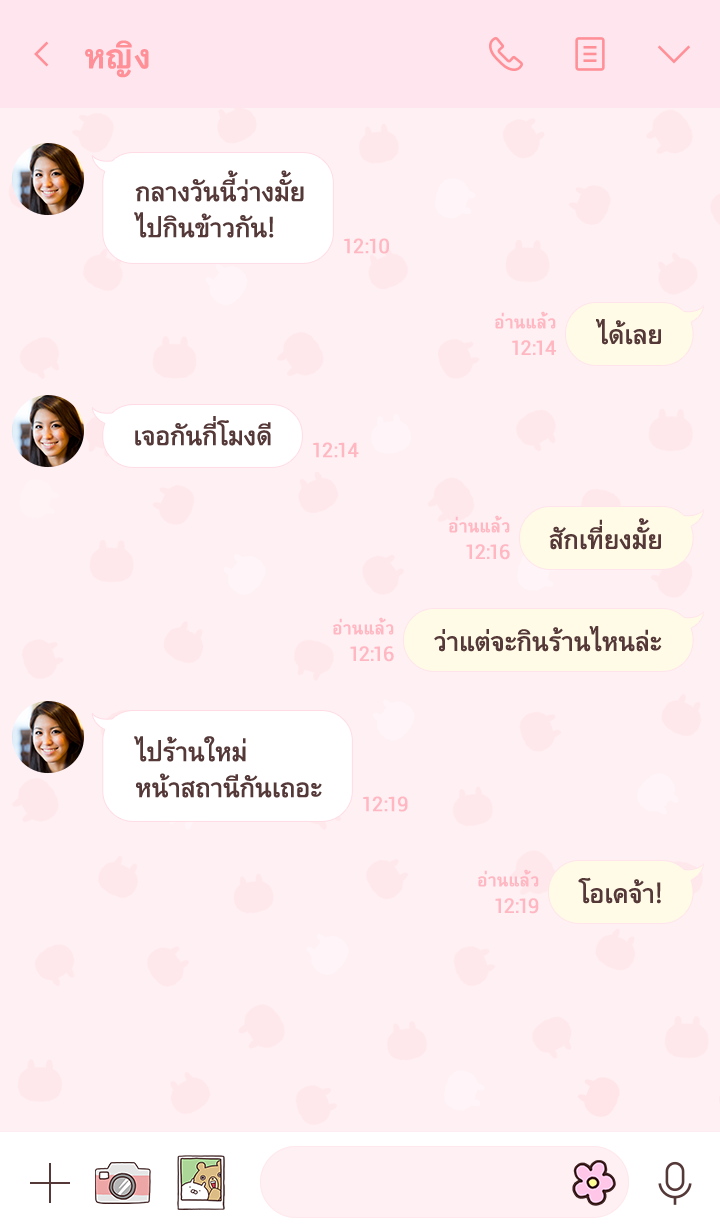
Task: Open profile photo beside กลางวันนี้ว่างมั้ย message
Action: pos(48,179)
